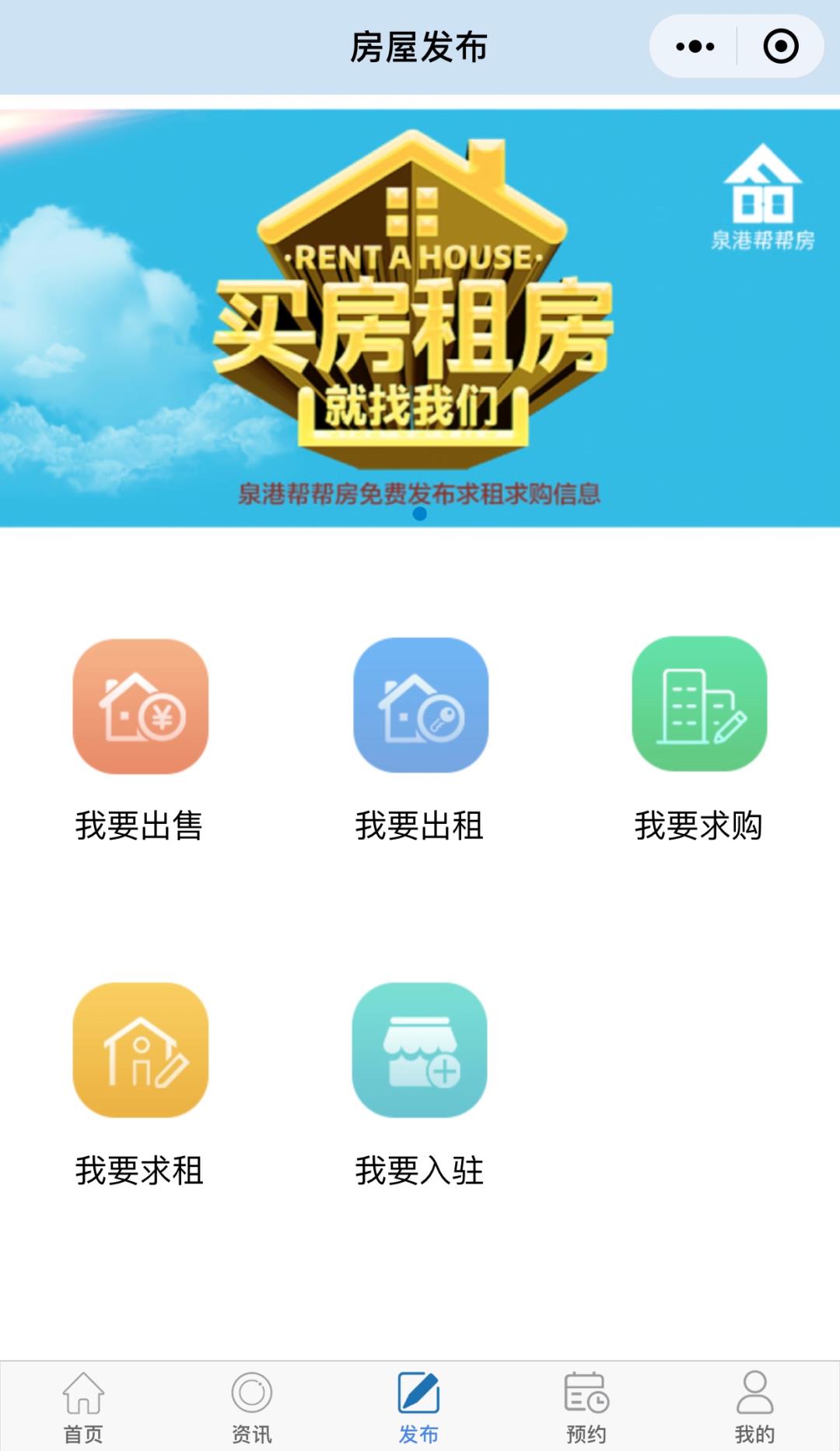Close the mini program via circle icon
840x1451 pixels.
click(781, 47)
